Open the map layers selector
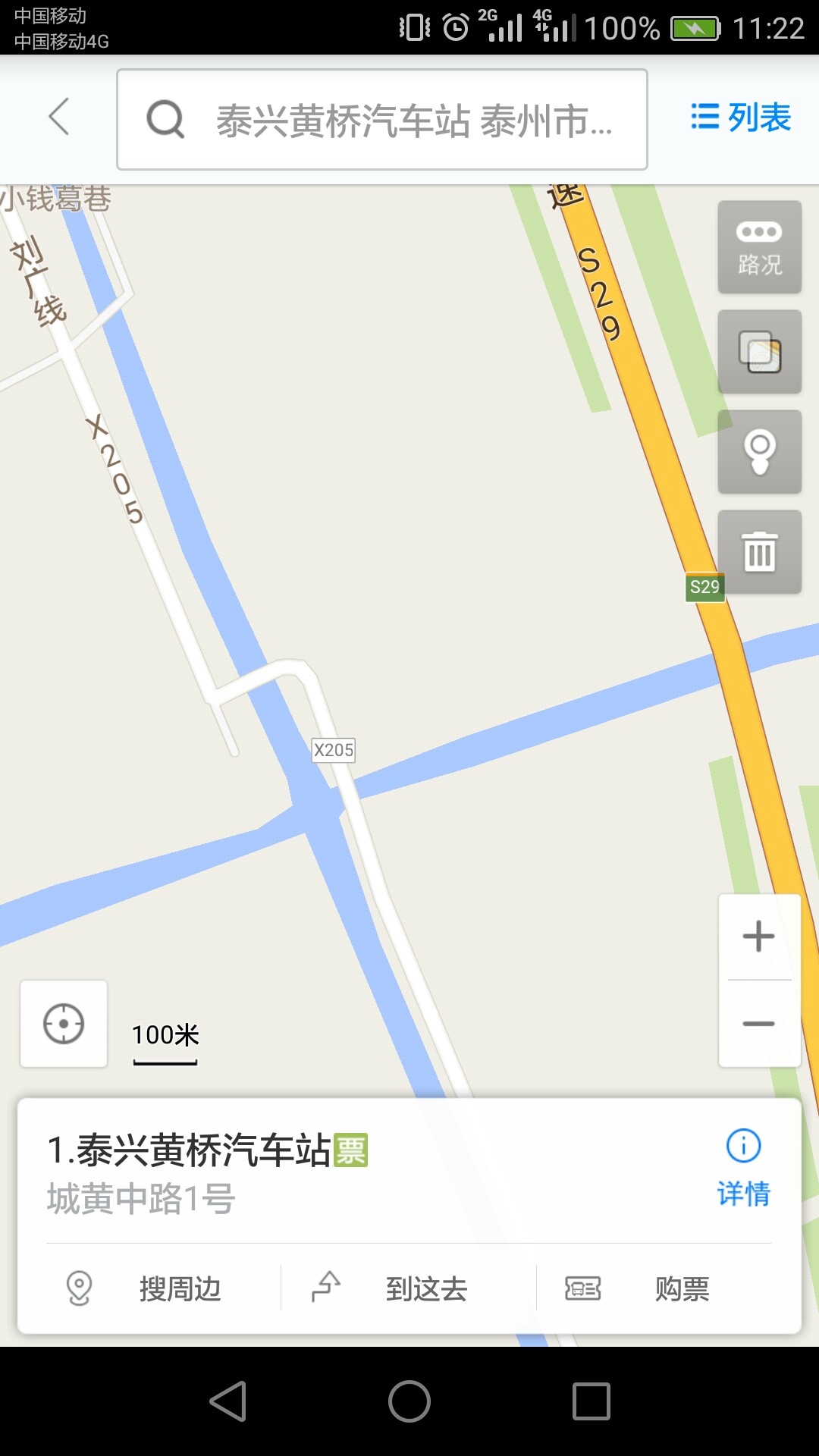This screenshot has height=1456, width=819. [x=759, y=352]
